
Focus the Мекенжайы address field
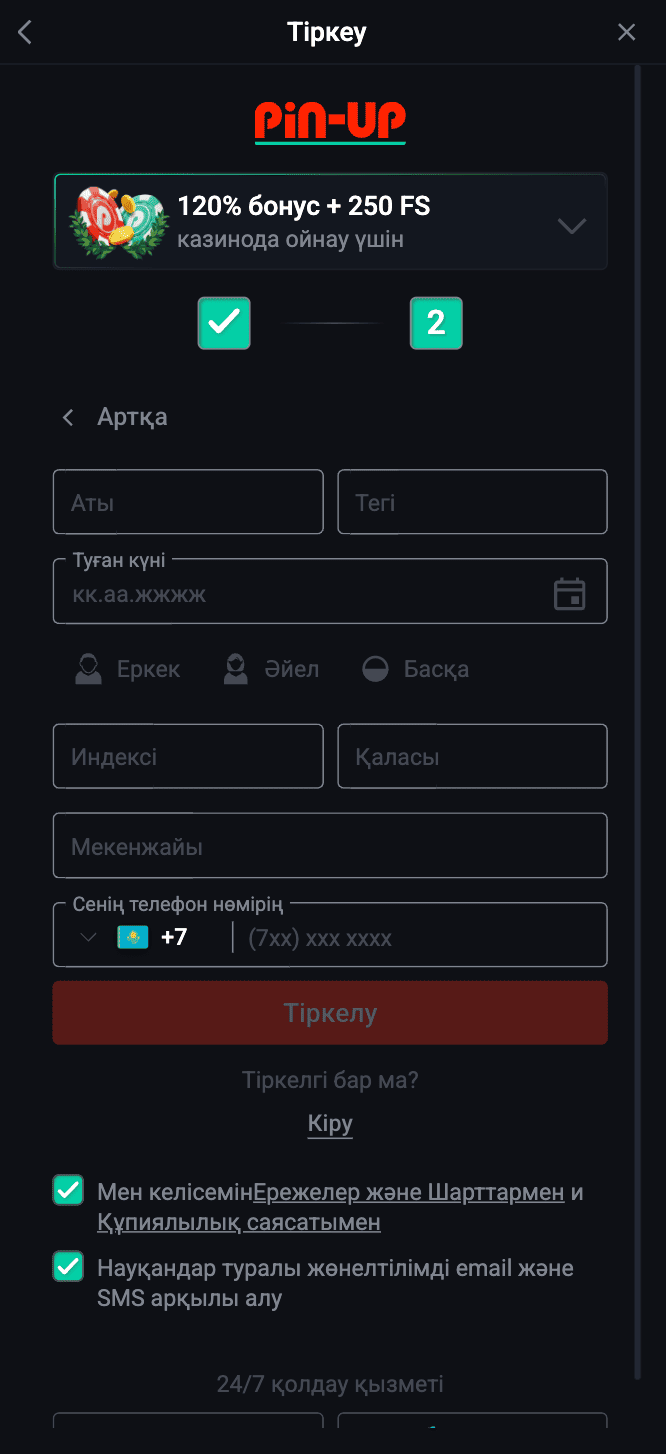330,846
